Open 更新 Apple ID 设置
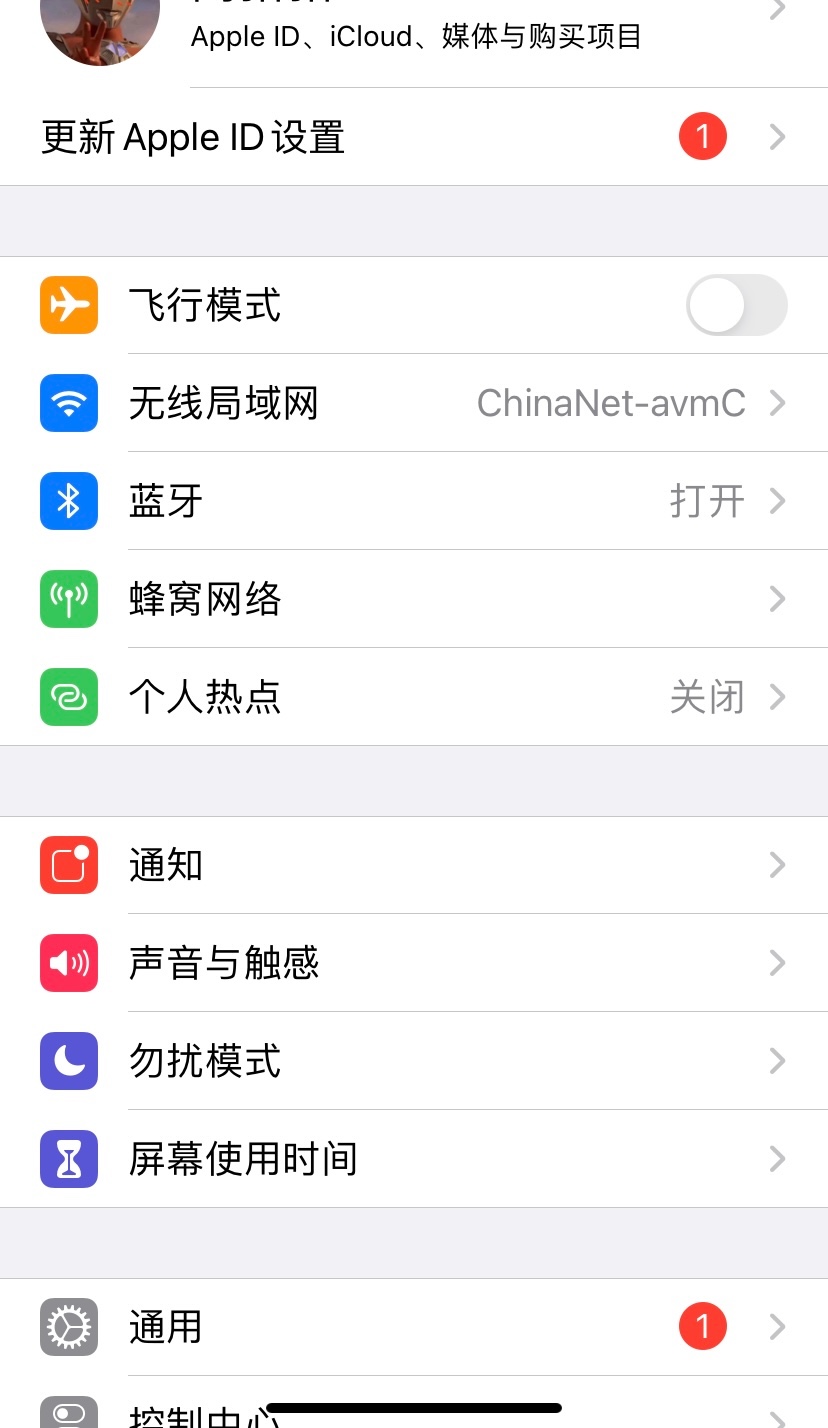 [414, 137]
